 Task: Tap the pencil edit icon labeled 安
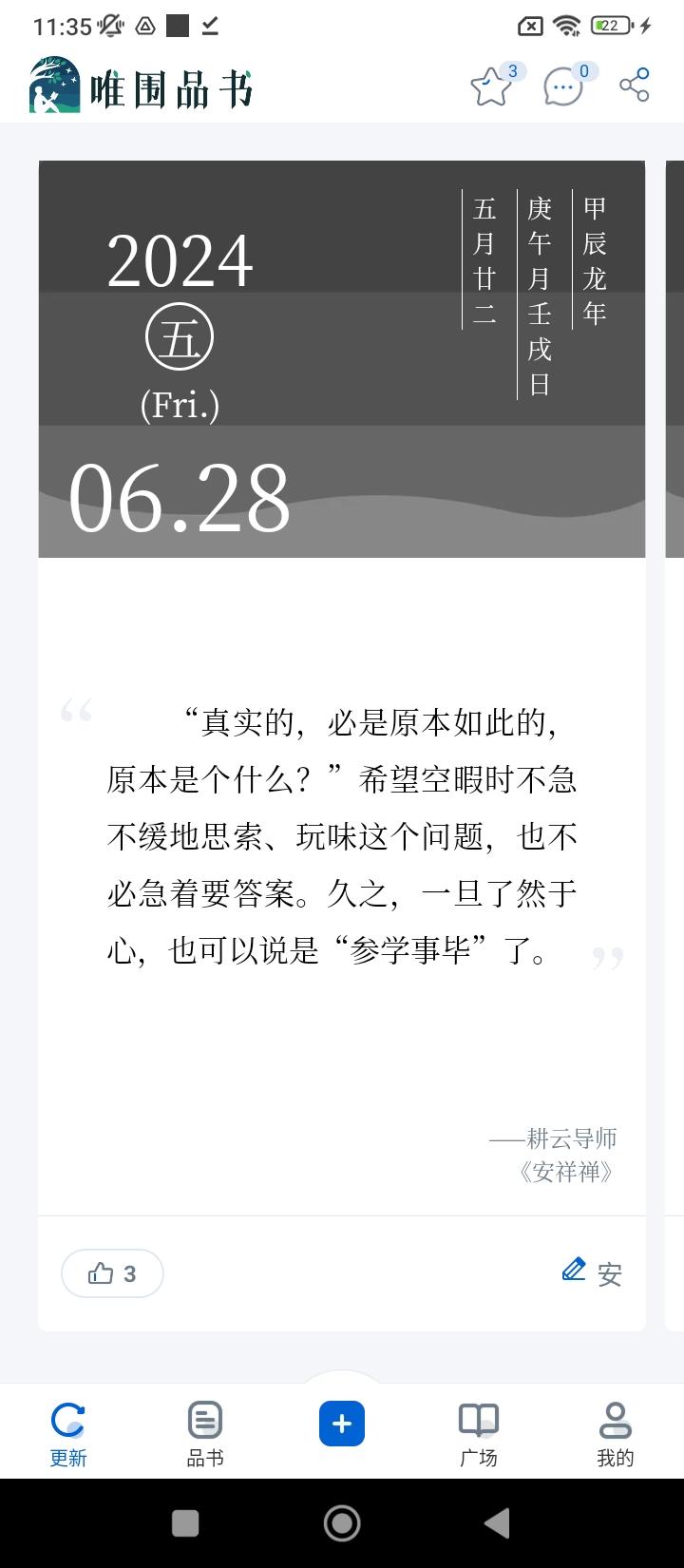pyautogui.click(x=591, y=1272)
